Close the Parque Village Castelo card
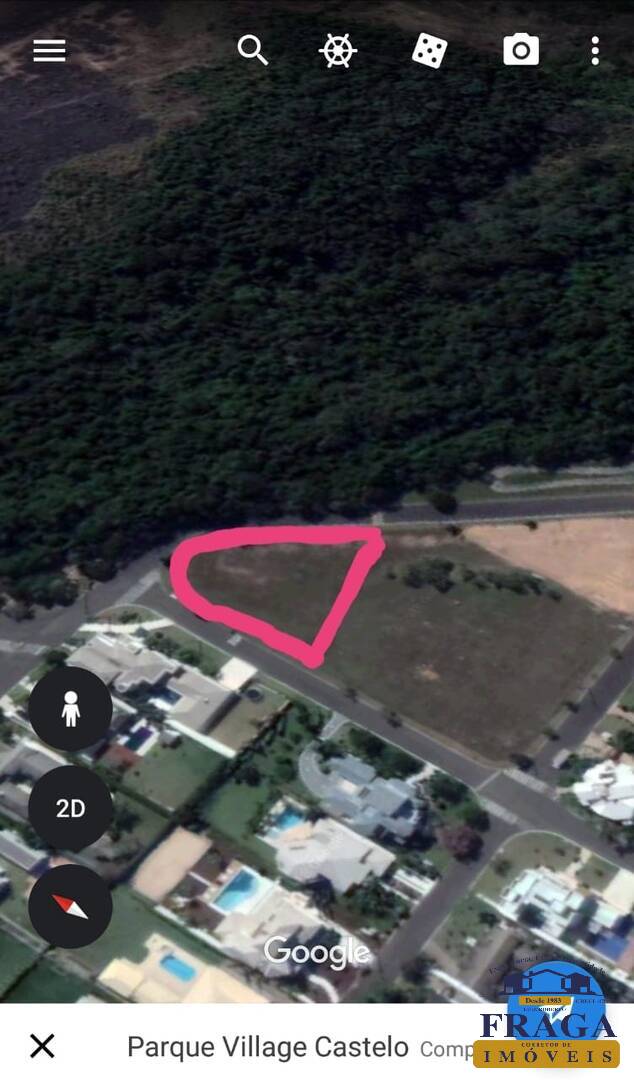Screen dimensions: 634x1080 pyautogui.click(x=42, y=1046)
